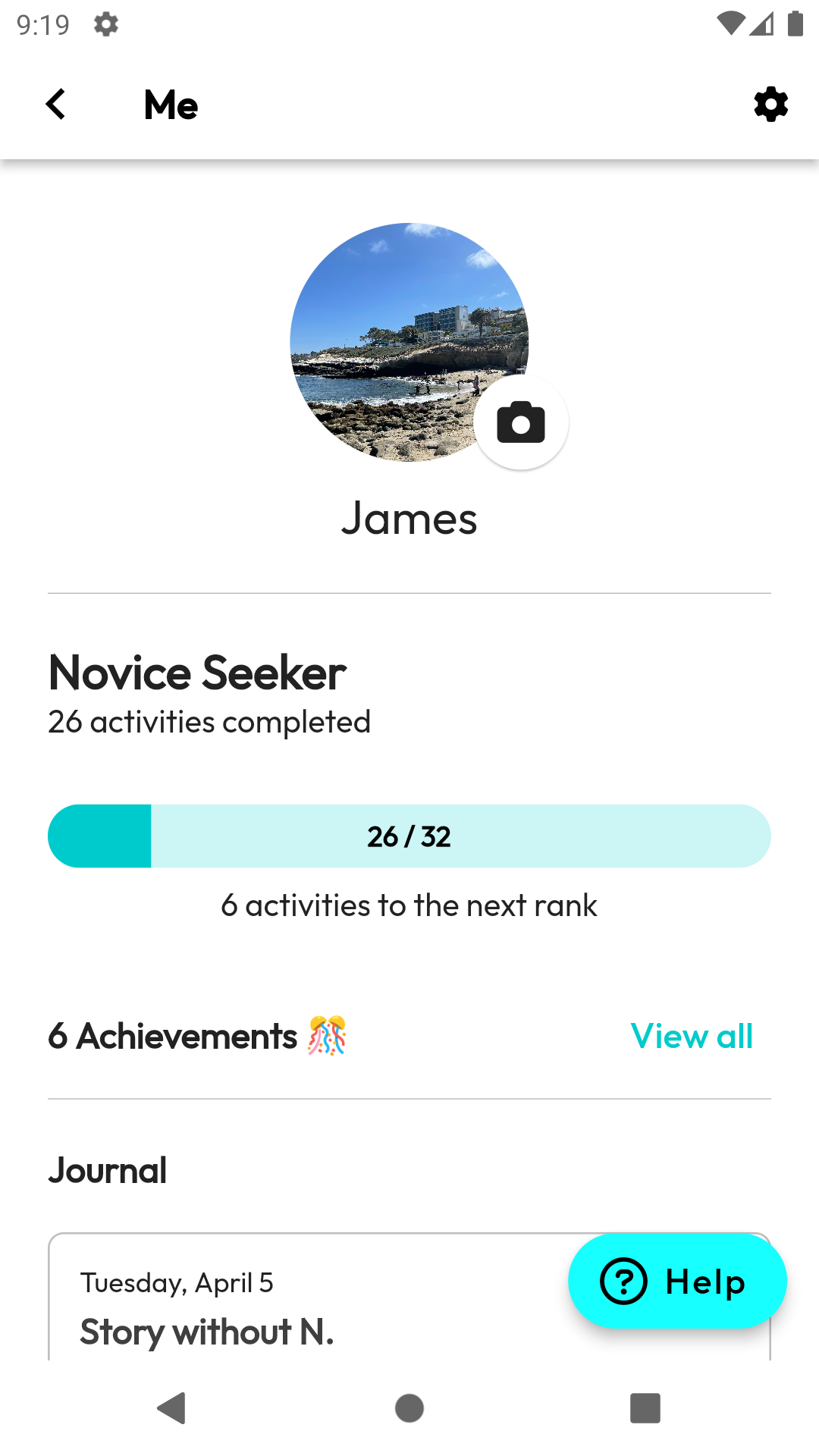
Task: Tap the system home button
Action: point(409,1408)
